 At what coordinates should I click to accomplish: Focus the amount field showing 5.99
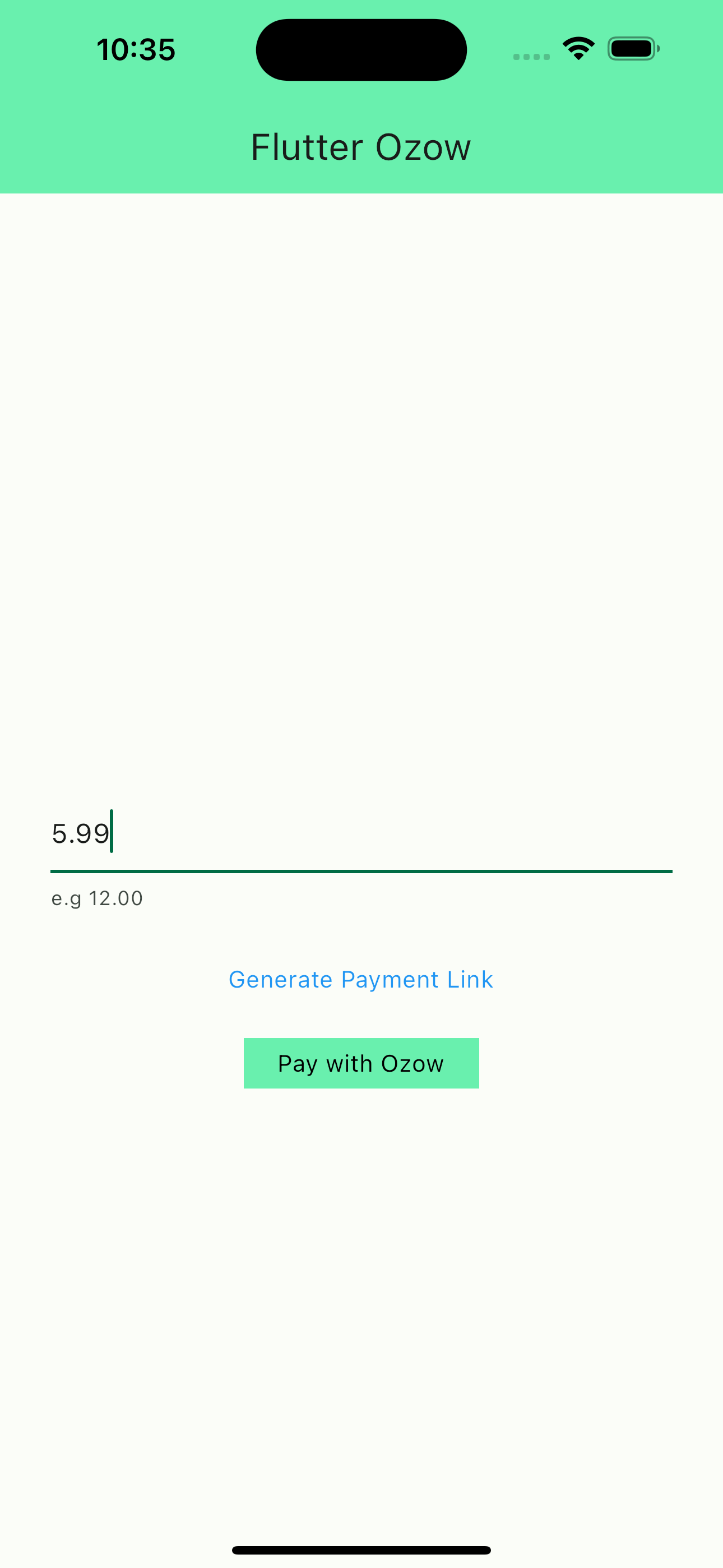(x=360, y=834)
